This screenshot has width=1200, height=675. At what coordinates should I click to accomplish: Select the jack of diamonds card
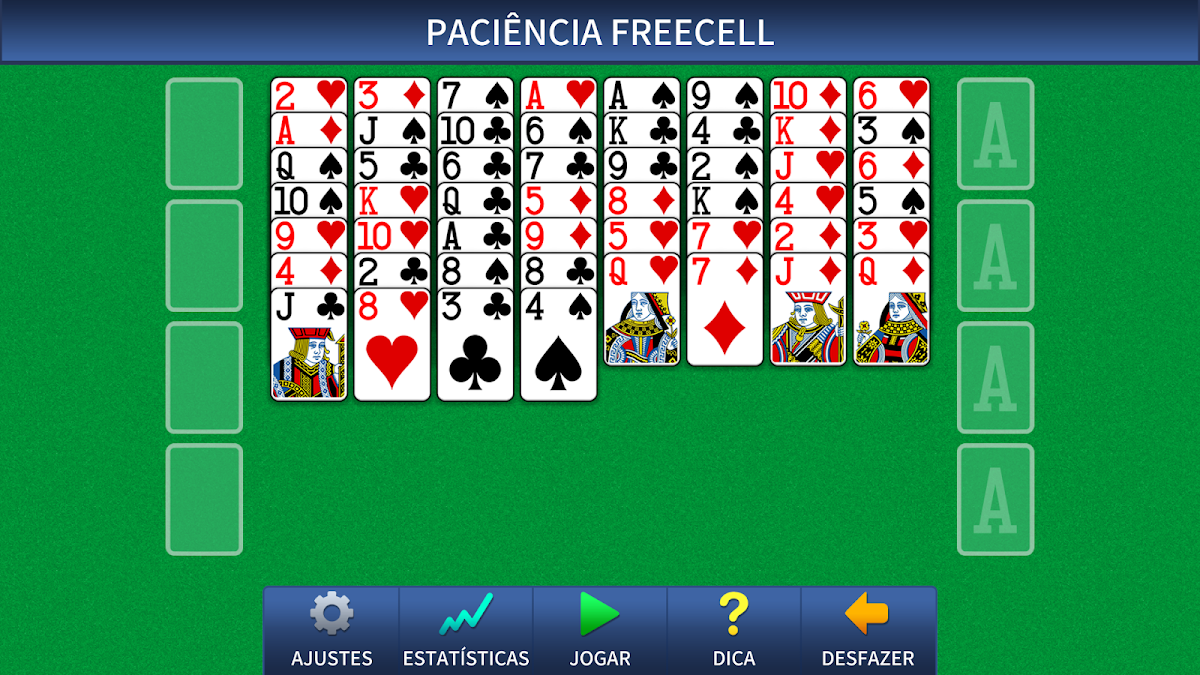807,310
